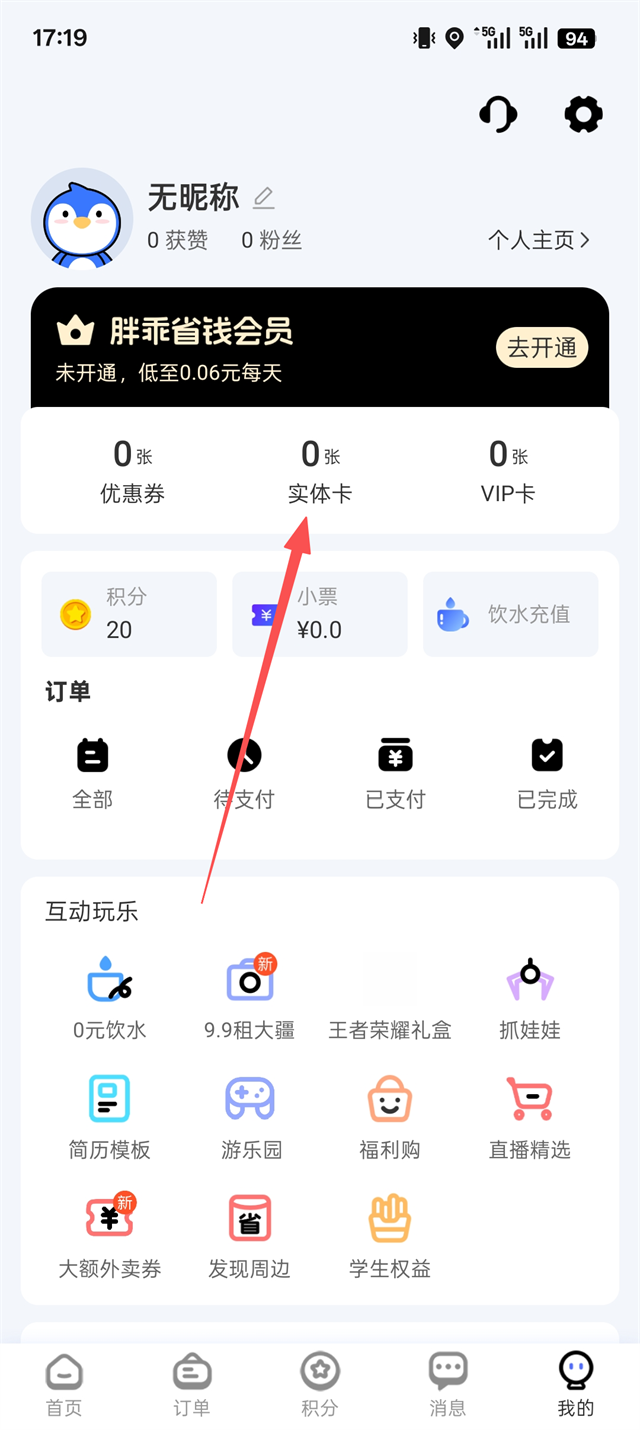Viewport: 640px width, 1430px height.
Task: Open 0元饮水 activity
Action: pyautogui.click(x=110, y=996)
